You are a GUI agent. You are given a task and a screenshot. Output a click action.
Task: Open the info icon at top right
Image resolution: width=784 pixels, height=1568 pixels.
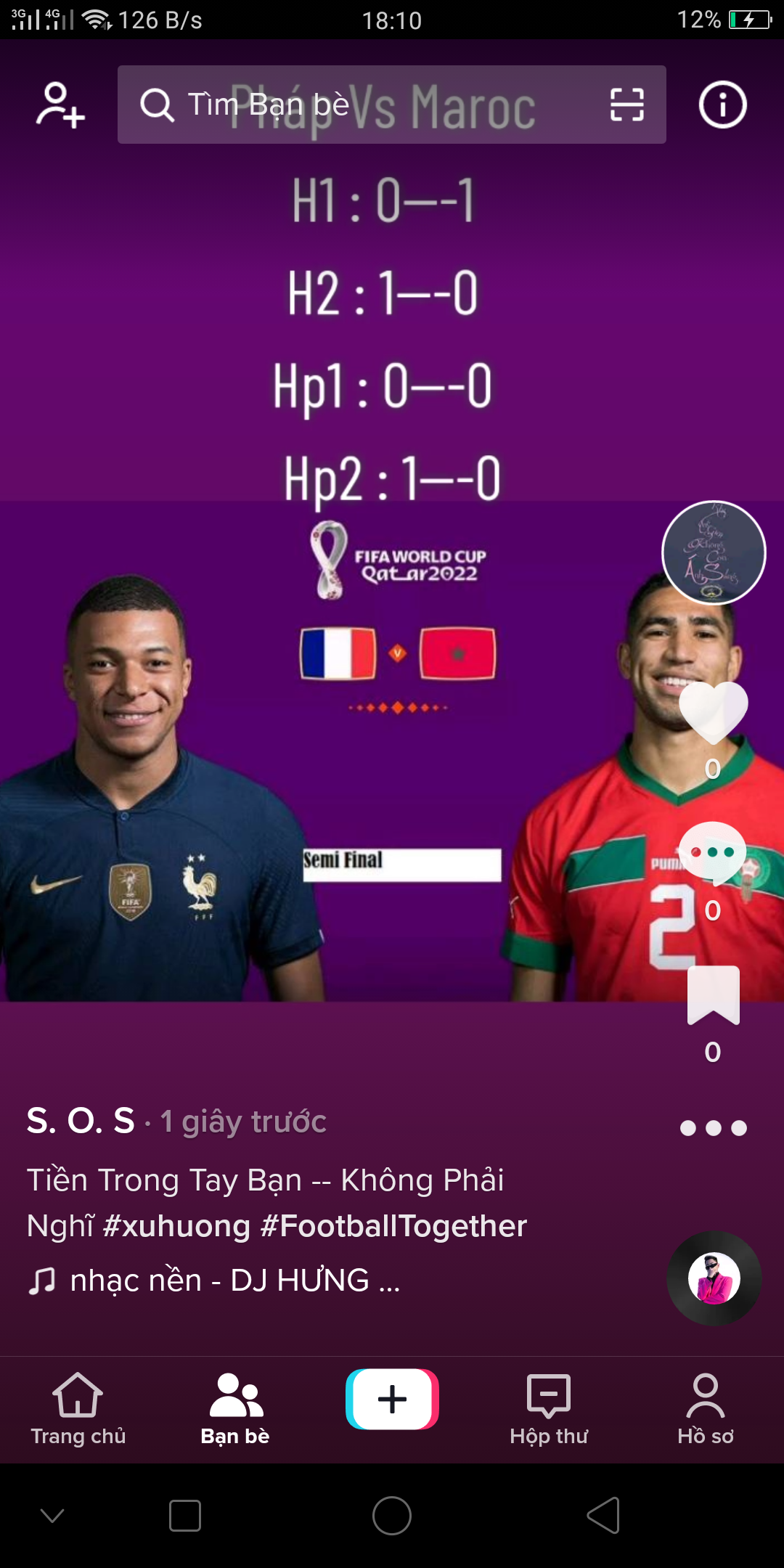[x=722, y=105]
